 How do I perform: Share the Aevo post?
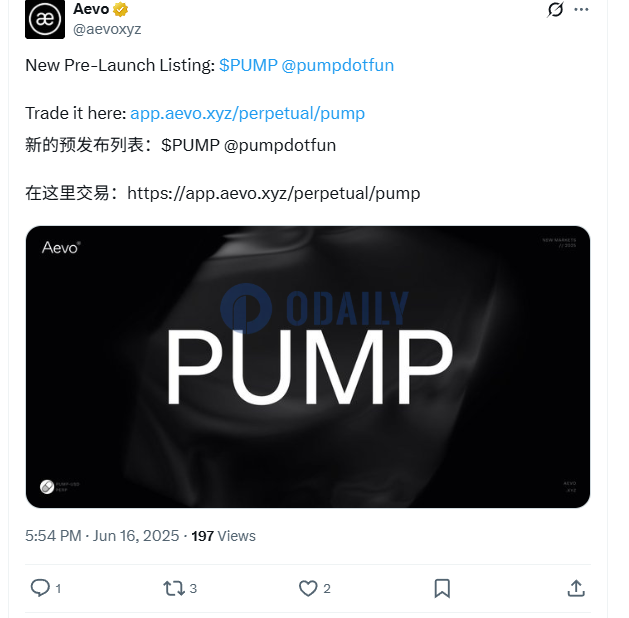(x=576, y=588)
